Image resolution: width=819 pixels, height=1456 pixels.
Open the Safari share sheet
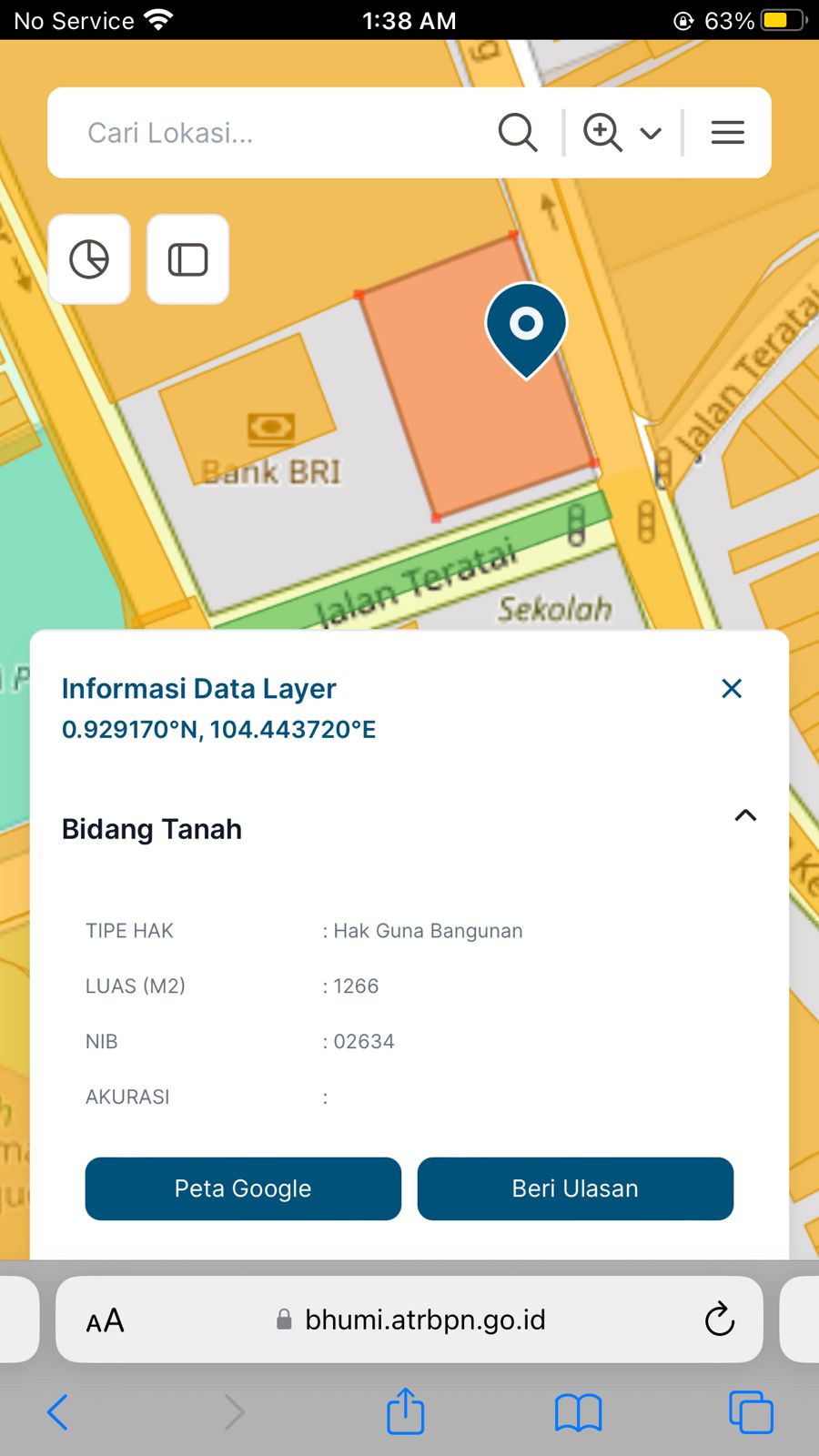click(x=406, y=1411)
